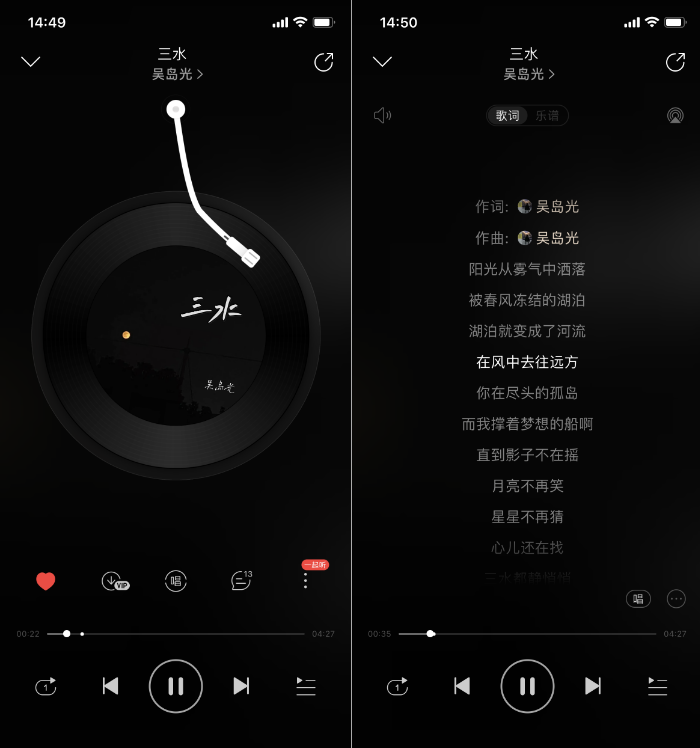This screenshot has height=748, width=700.
Task: Open the circled three-dot lyrics options
Action: 676,599
